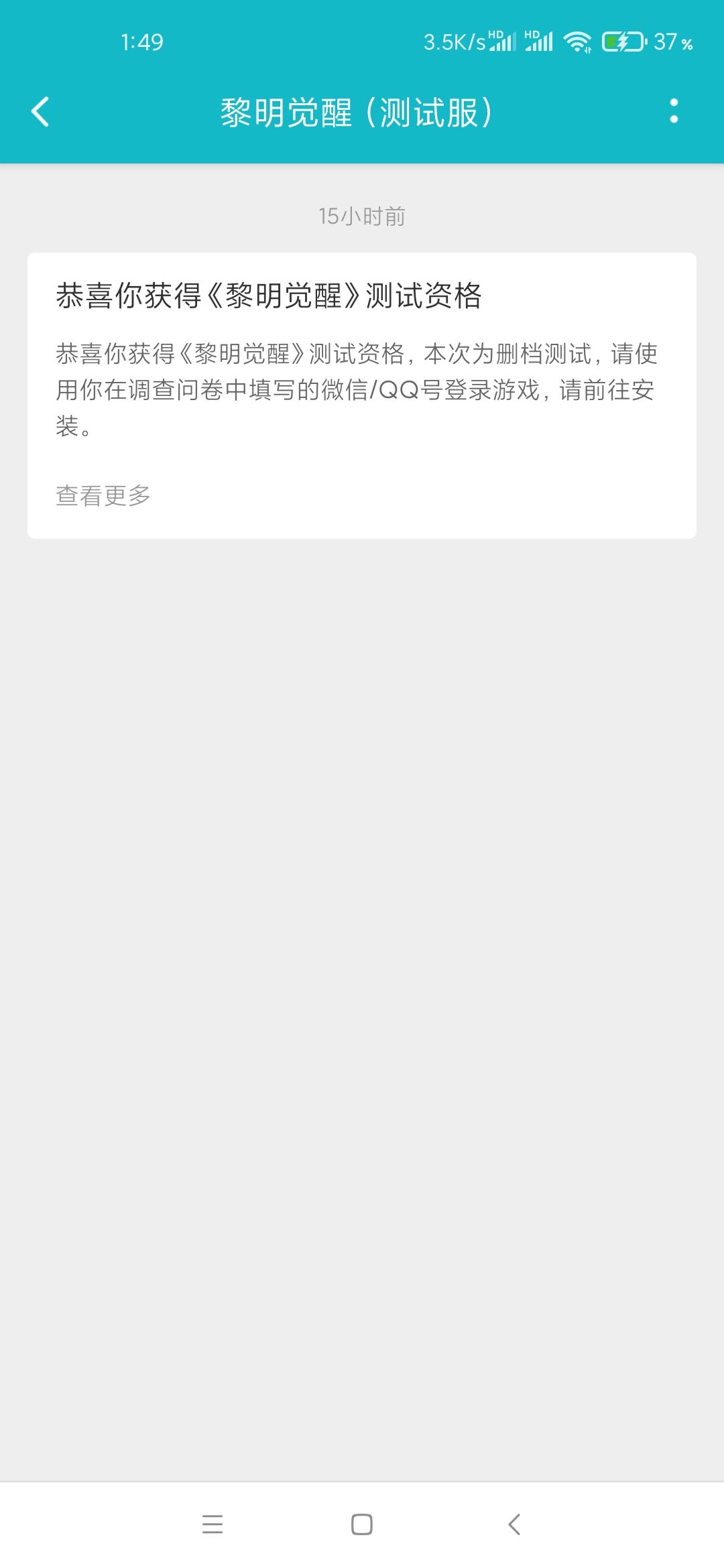Tap 查看更多 to view more
724x1568 pixels.
point(103,496)
